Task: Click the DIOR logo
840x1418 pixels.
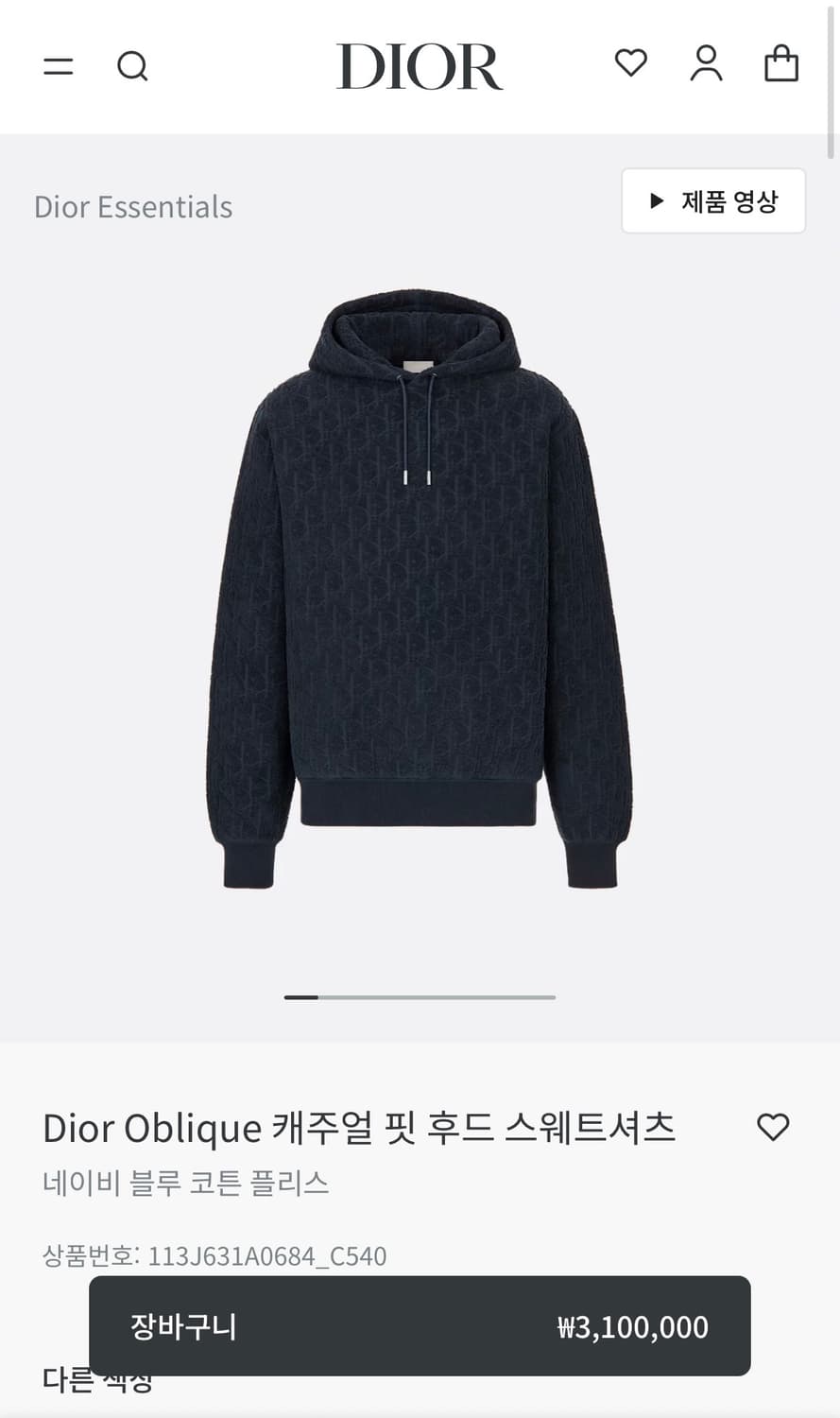Action: click(420, 65)
